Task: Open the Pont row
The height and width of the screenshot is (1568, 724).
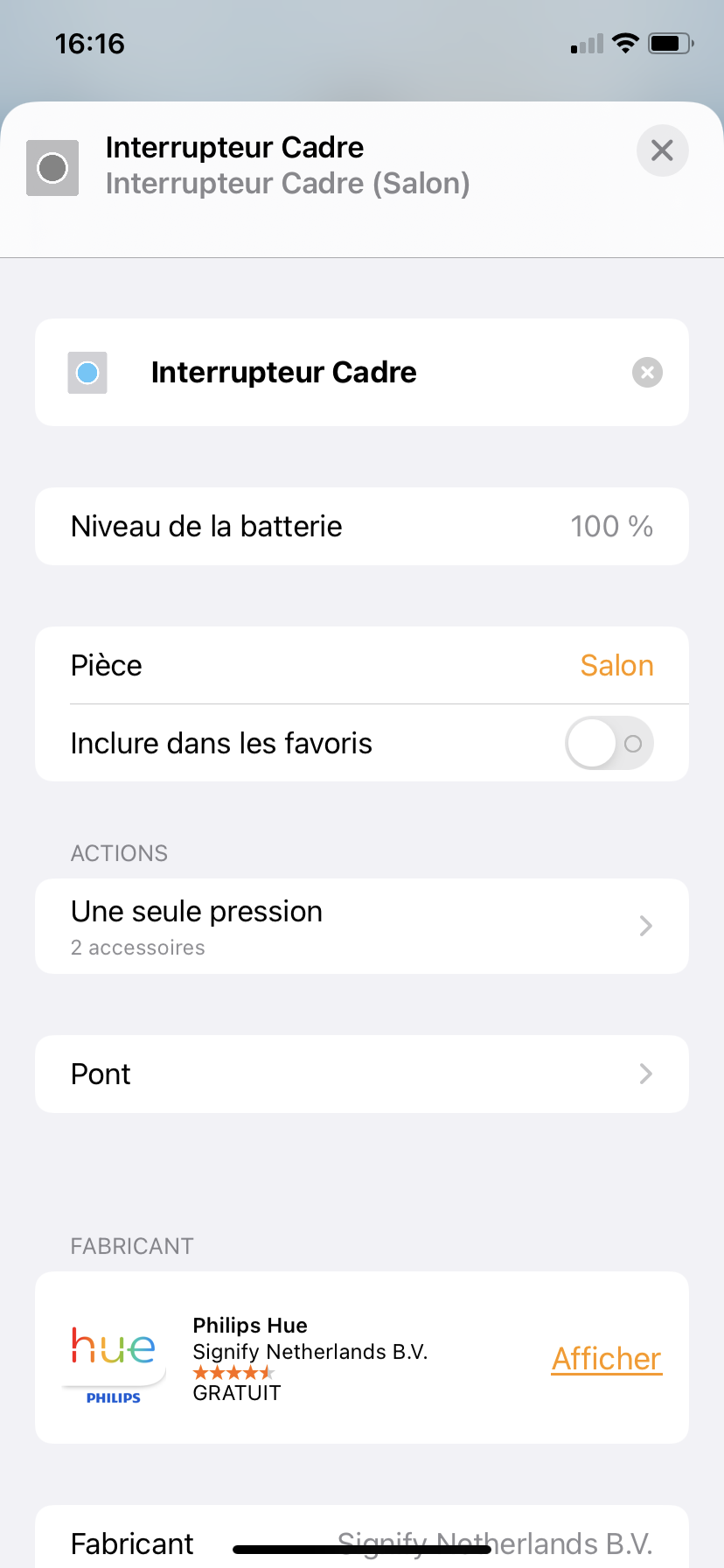Action: (x=362, y=1074)
